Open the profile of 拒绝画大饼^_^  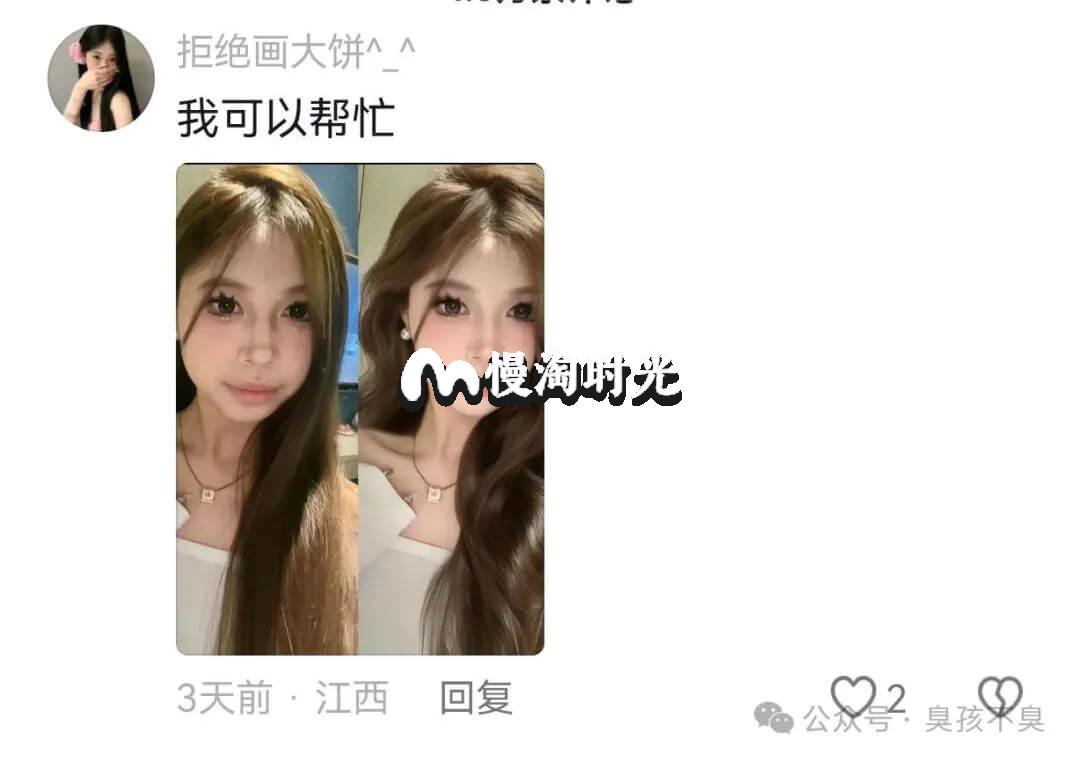click(297, 51)
